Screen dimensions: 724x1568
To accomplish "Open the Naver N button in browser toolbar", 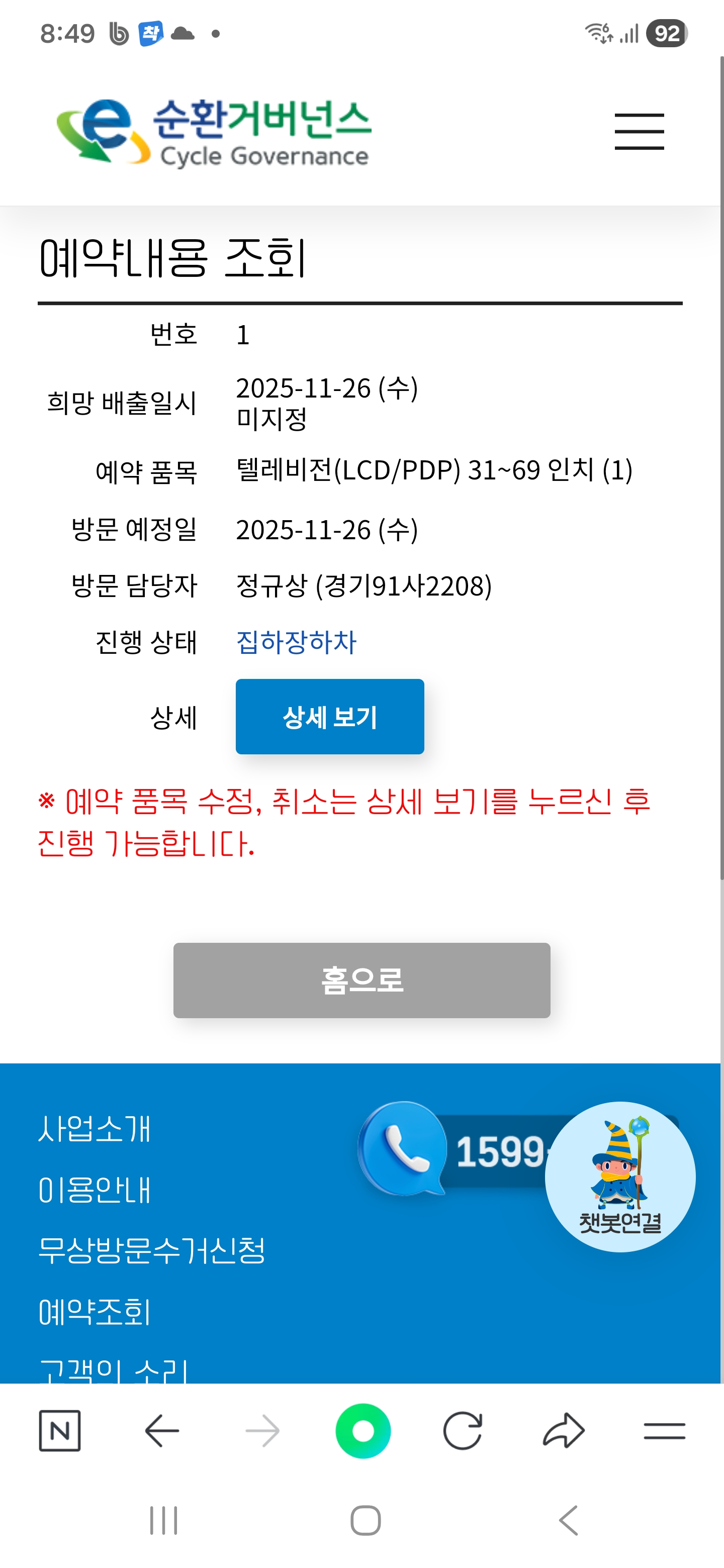I will click(x=60, y=1430).
